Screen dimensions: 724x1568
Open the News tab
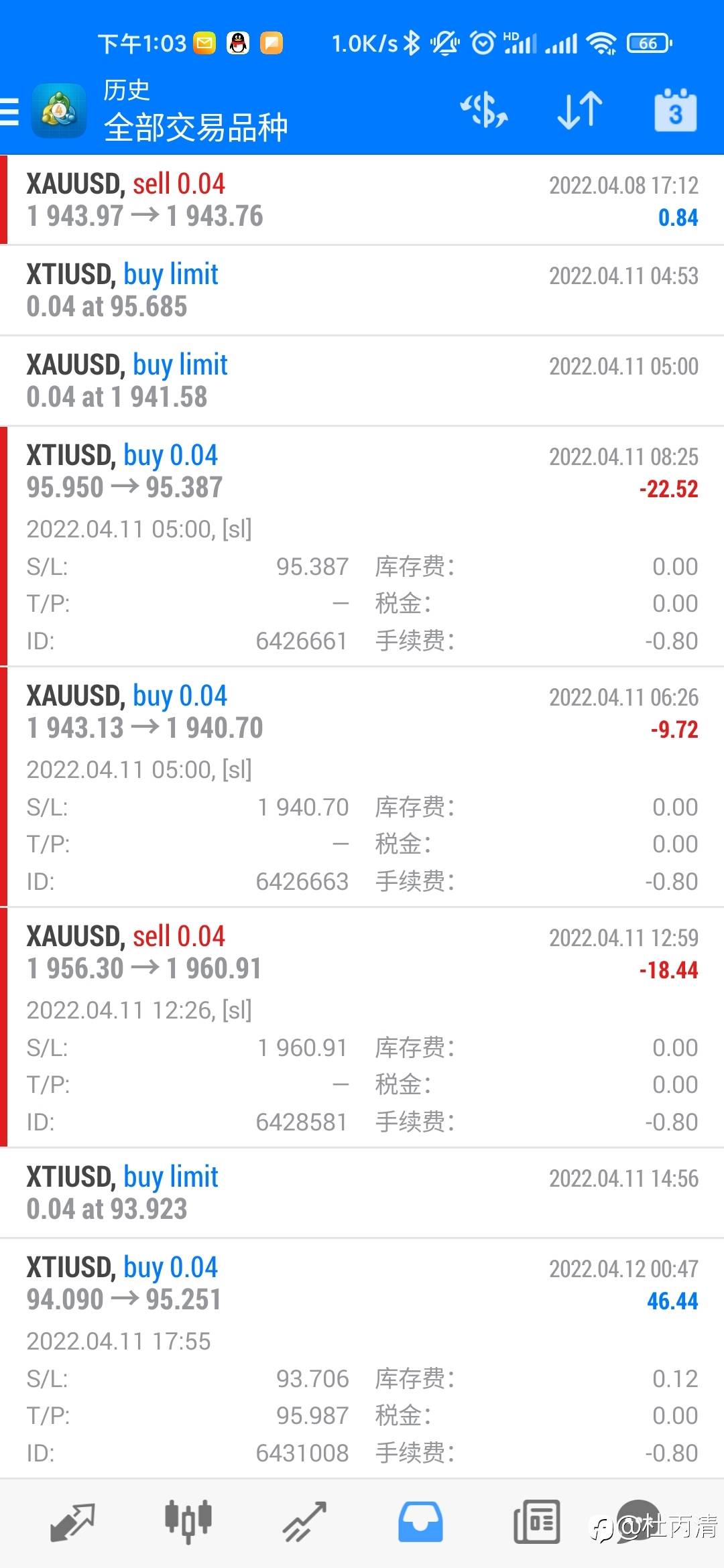[x=536, y=1522]
